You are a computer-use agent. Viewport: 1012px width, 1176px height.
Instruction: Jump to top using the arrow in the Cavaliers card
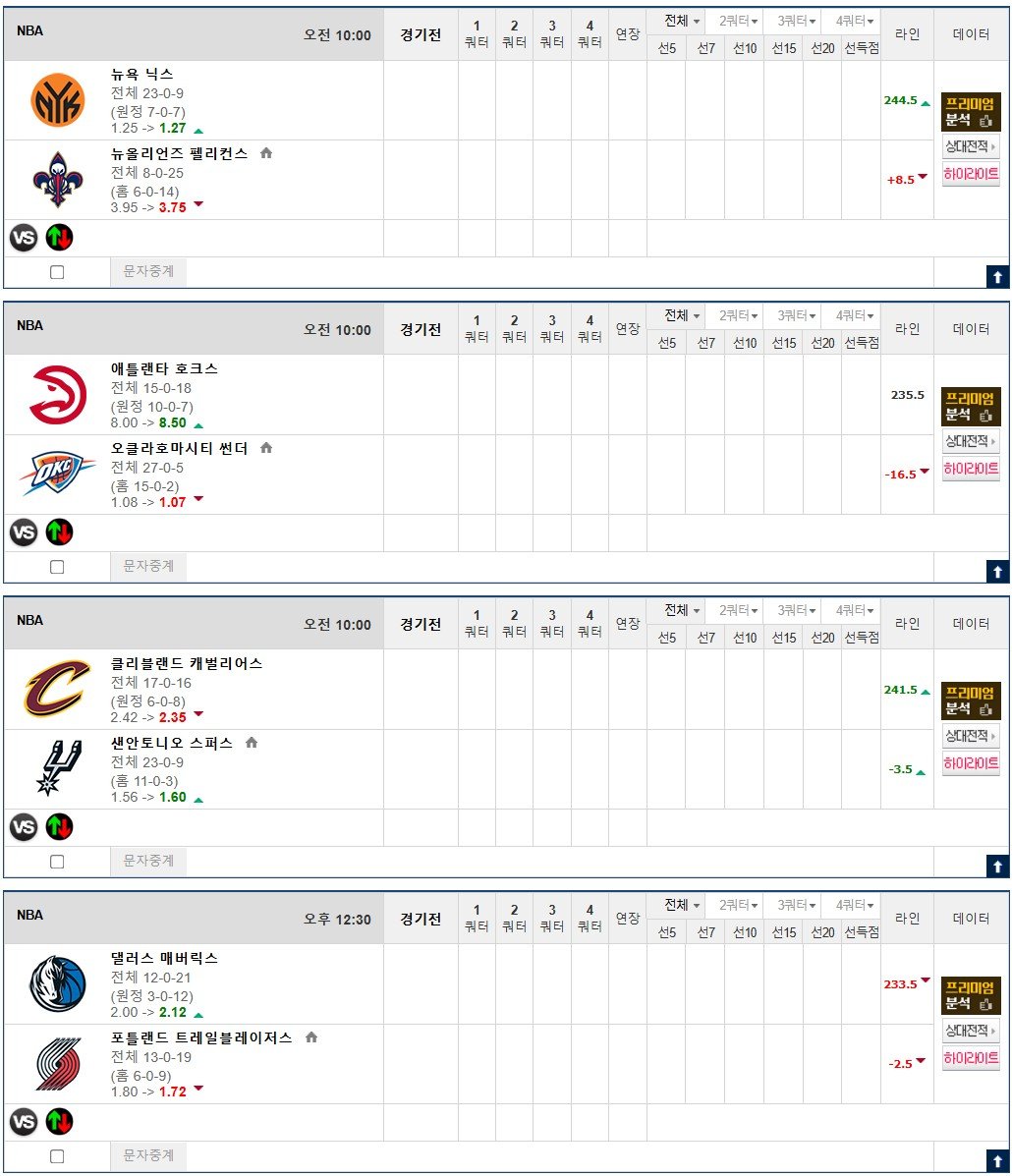coord(997,867)
